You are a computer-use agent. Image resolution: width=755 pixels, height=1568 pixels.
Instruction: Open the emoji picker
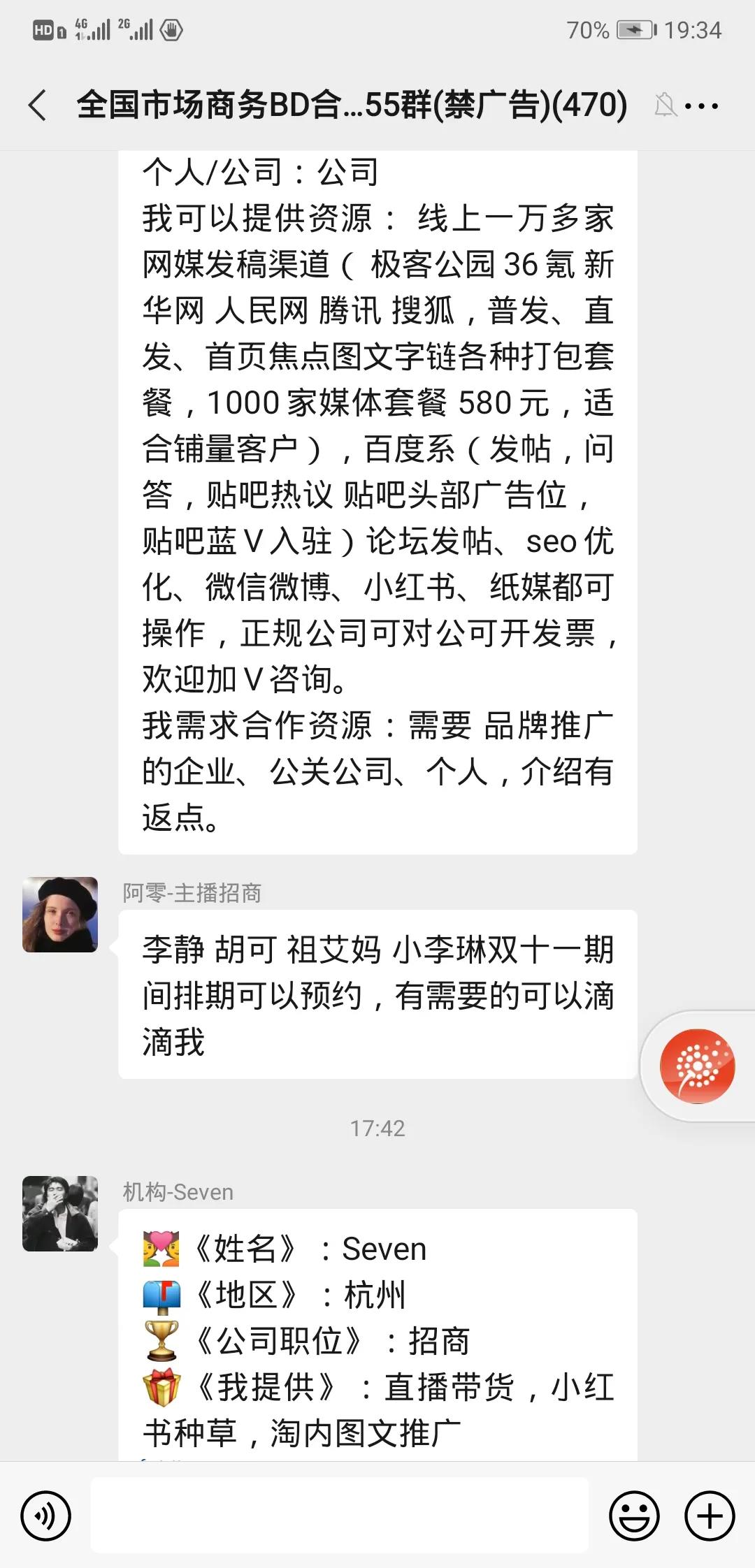coord(634,1516)
